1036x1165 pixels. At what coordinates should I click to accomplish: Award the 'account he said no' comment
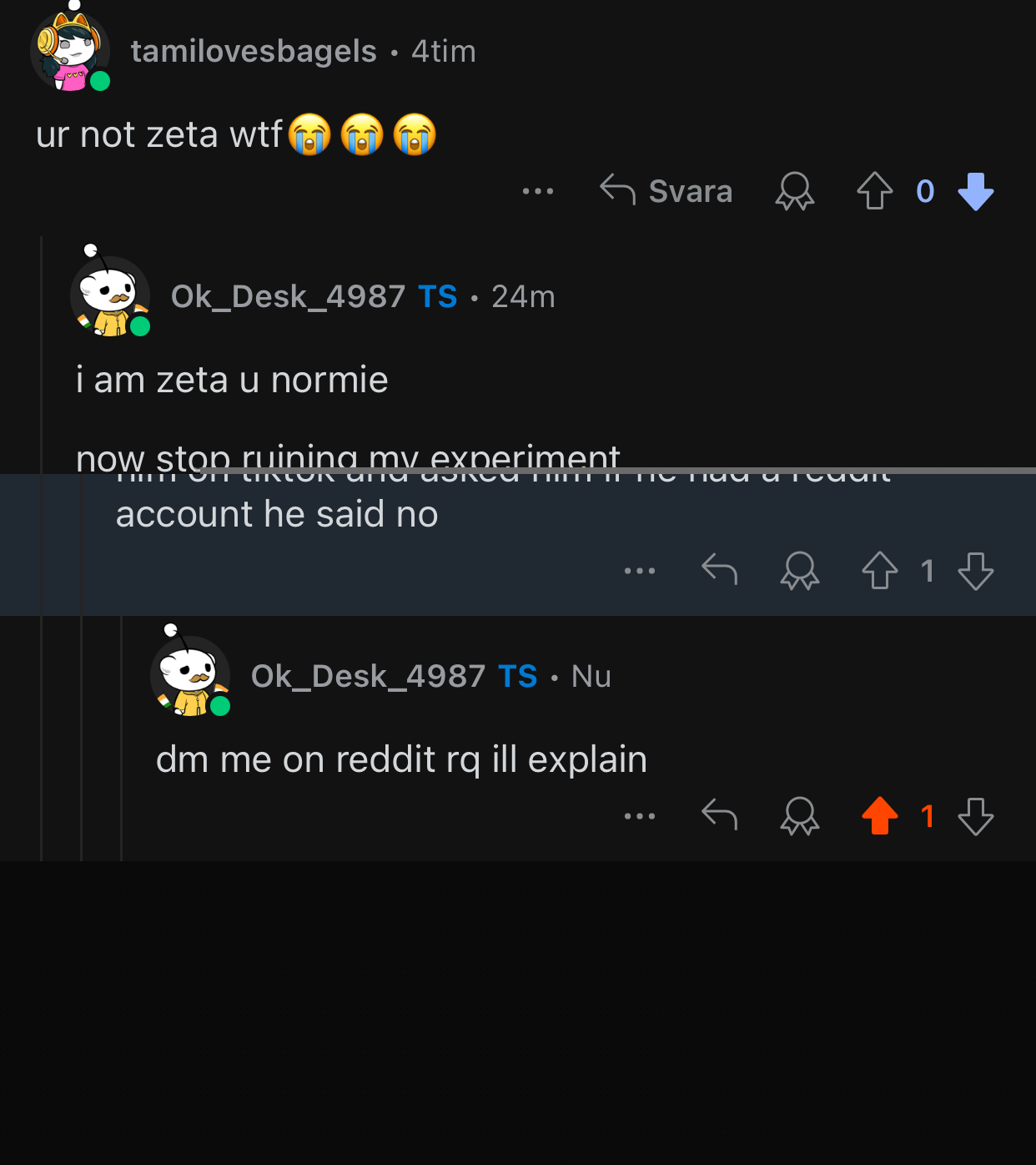coord(799,571)
